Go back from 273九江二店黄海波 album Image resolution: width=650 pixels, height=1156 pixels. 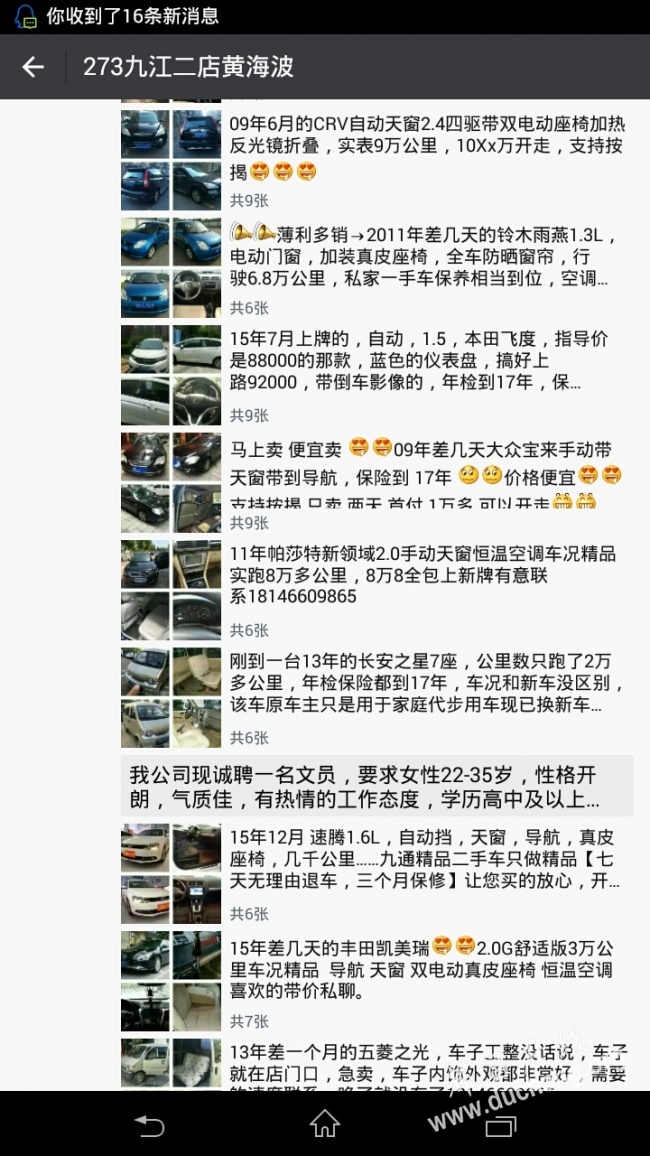click(33, 67)
